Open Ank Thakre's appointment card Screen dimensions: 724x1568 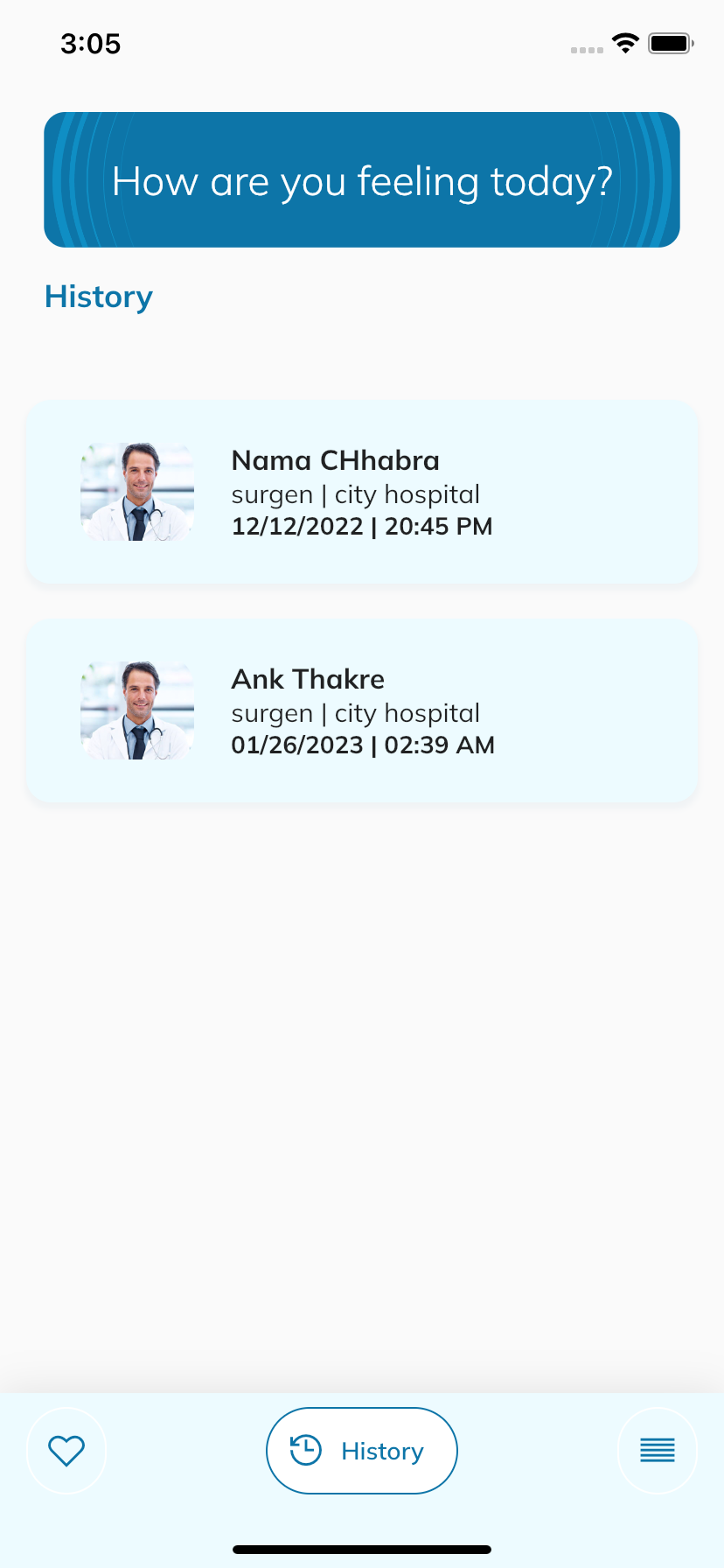click(362, 711)
